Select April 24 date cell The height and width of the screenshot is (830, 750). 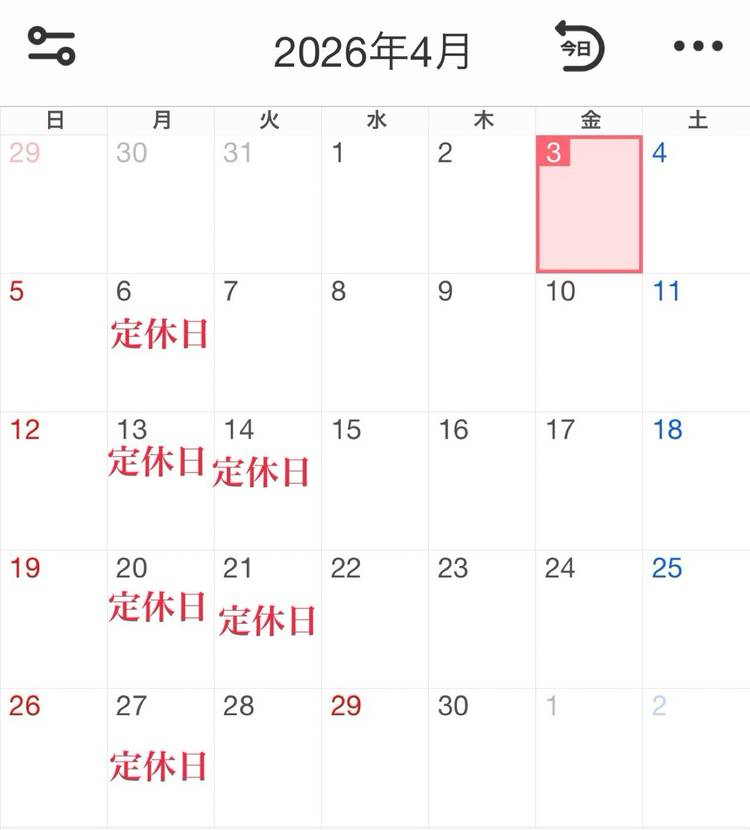[589, 618]
